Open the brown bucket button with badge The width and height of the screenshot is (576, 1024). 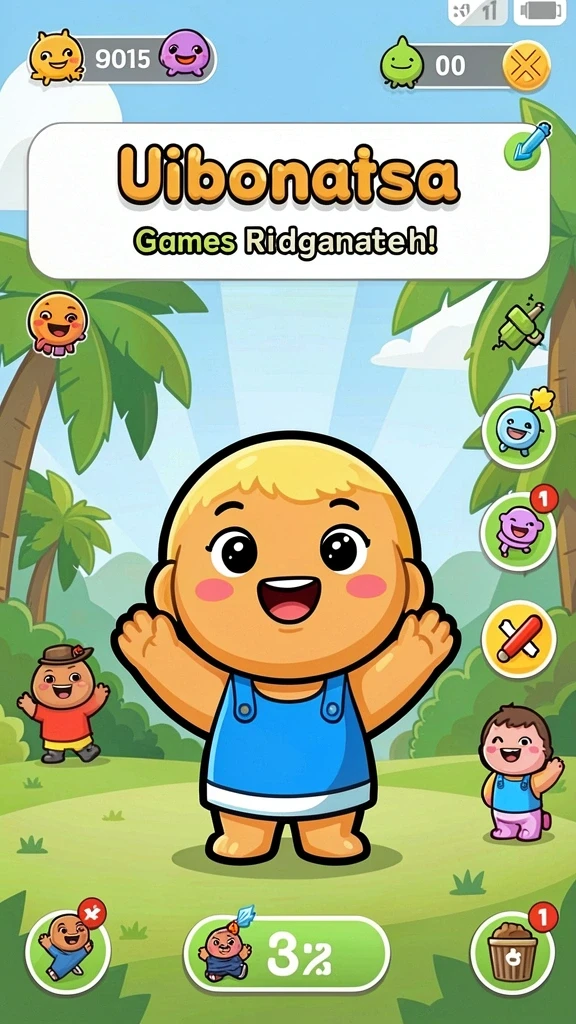click(513, 952)
